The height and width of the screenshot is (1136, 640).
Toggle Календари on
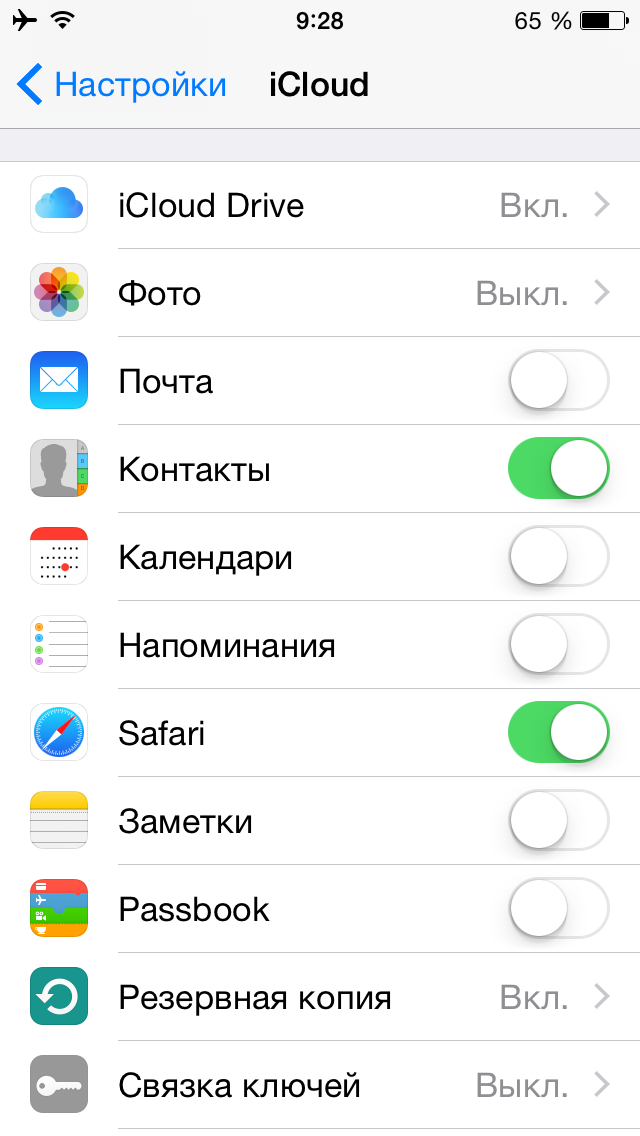559,556
